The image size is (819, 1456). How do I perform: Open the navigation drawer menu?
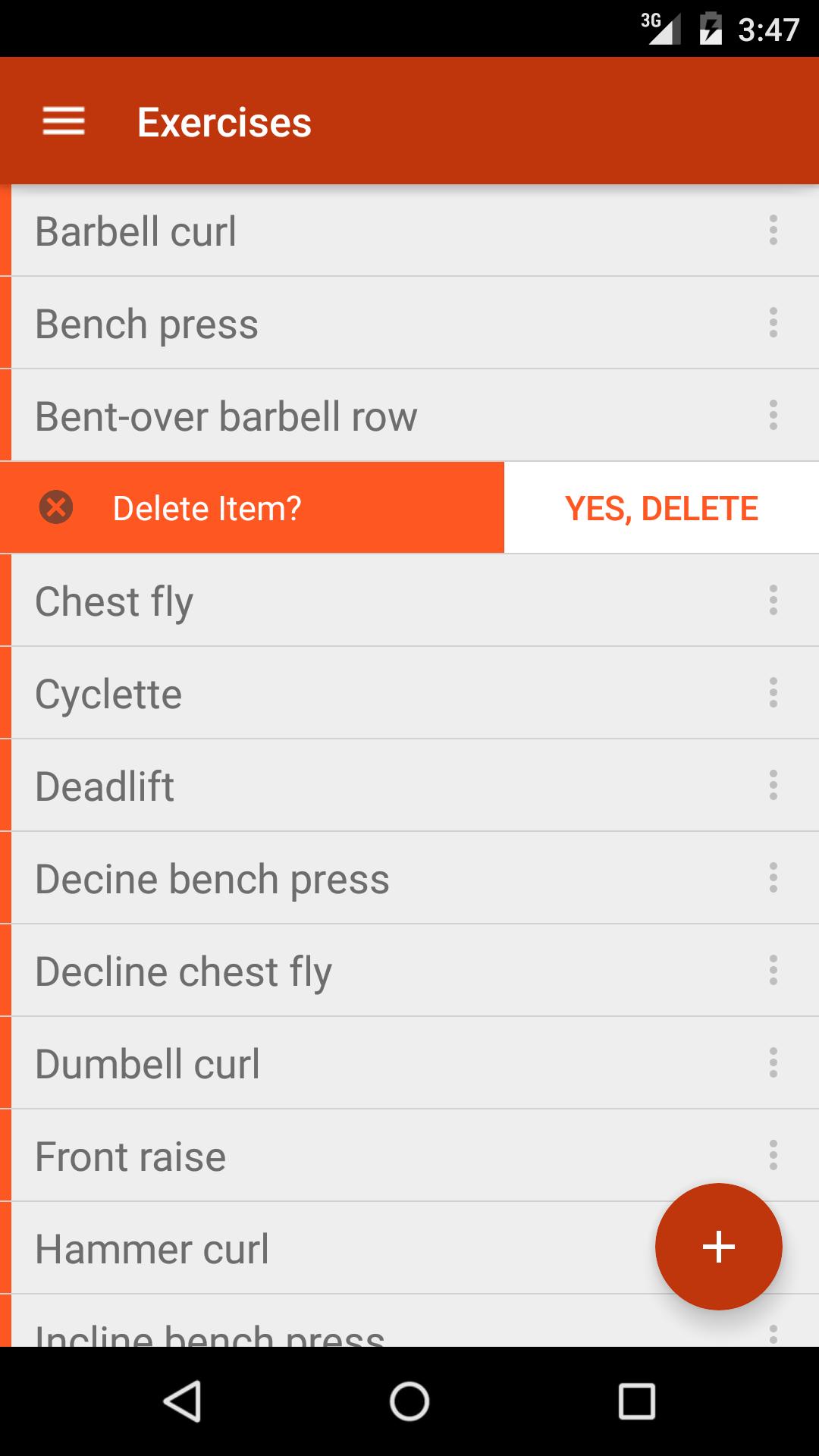(x=64, y=121)
